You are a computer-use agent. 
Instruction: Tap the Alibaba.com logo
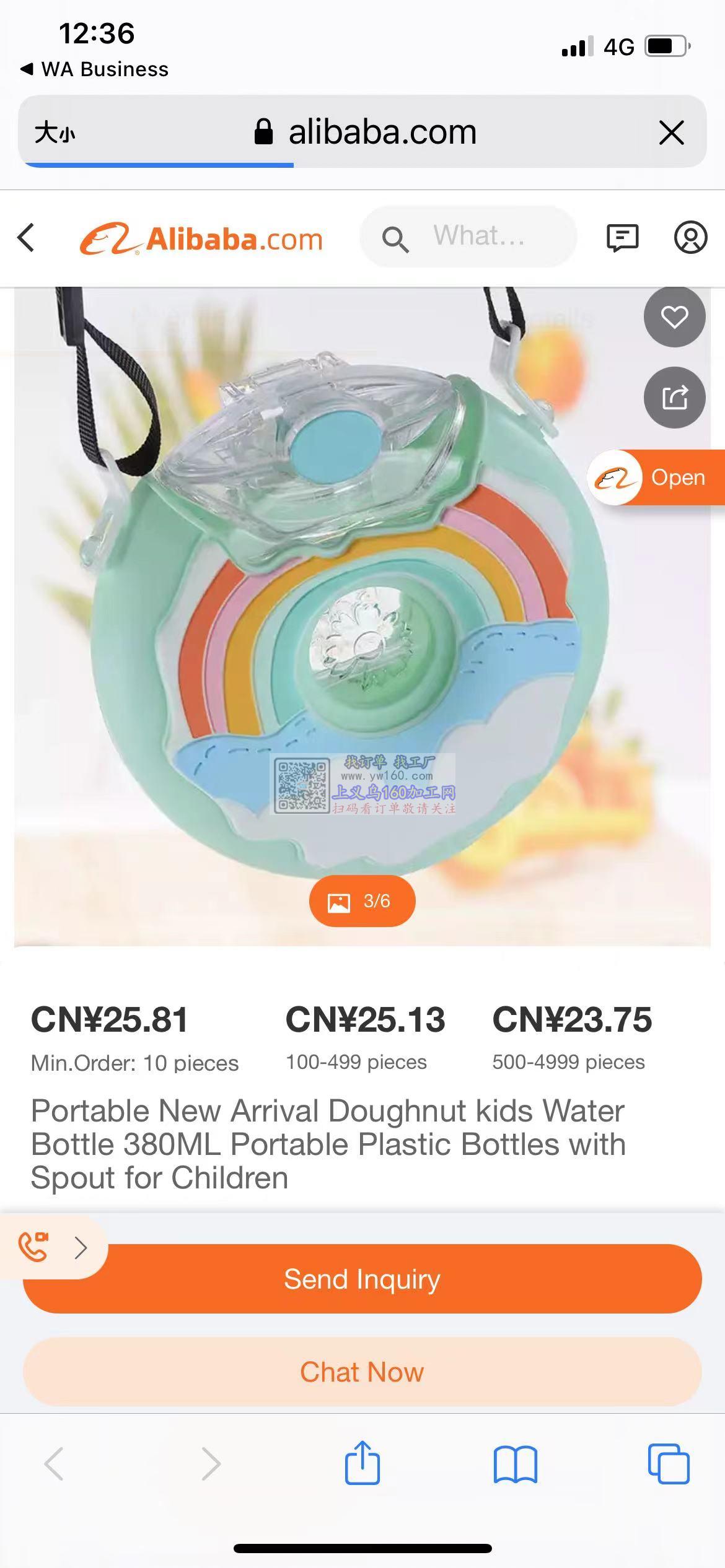point(201,239)
